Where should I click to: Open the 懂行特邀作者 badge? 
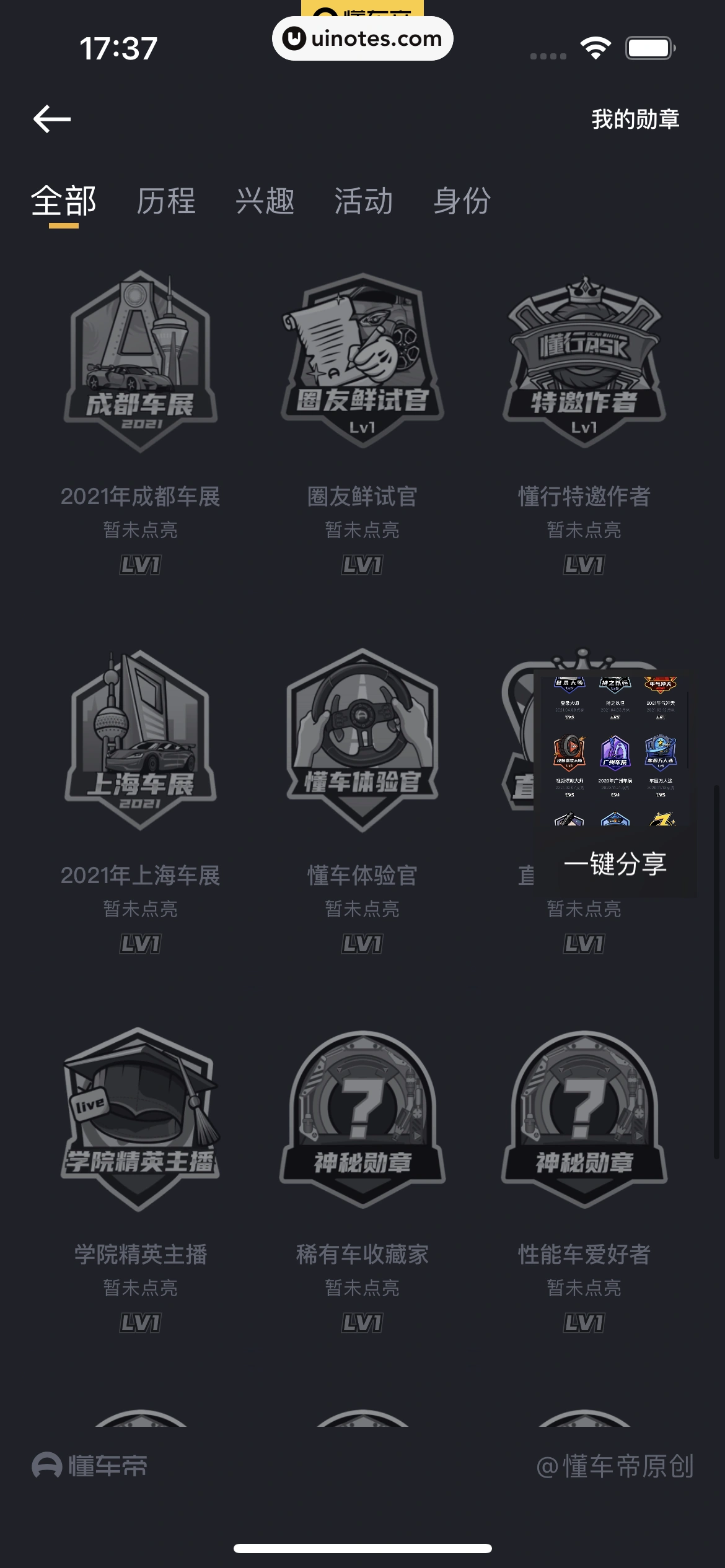tap(584, 362)
